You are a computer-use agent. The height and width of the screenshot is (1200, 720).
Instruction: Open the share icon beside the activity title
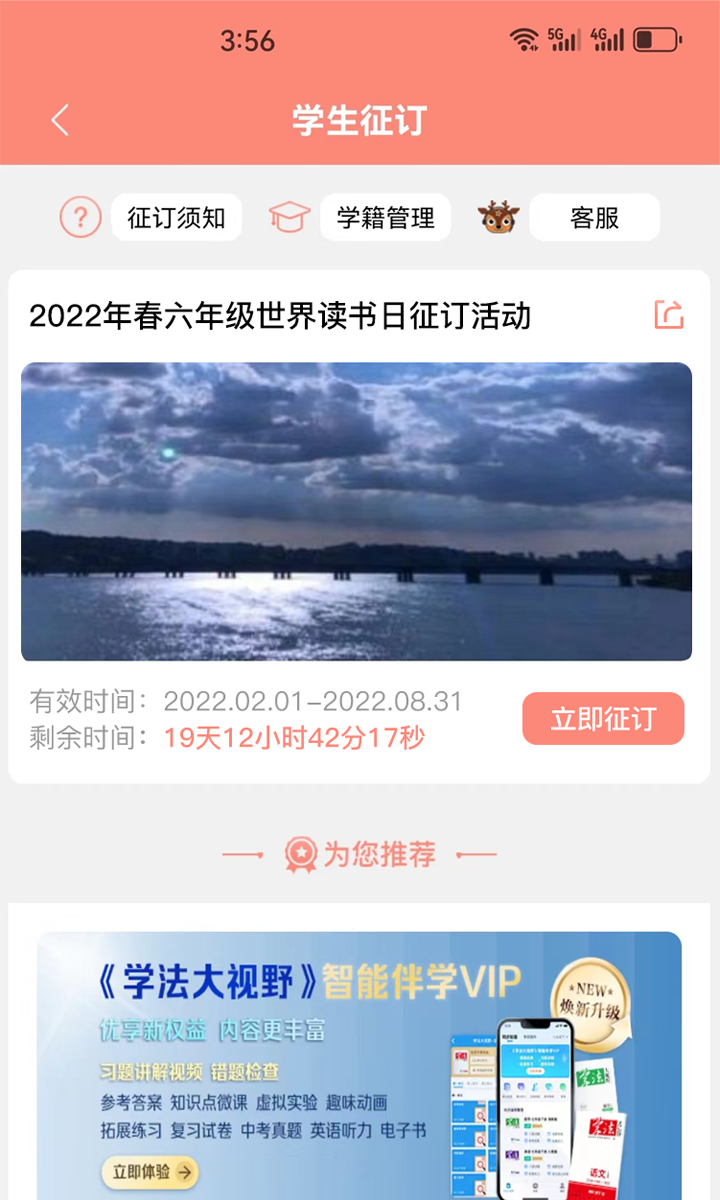pos(671,316)
